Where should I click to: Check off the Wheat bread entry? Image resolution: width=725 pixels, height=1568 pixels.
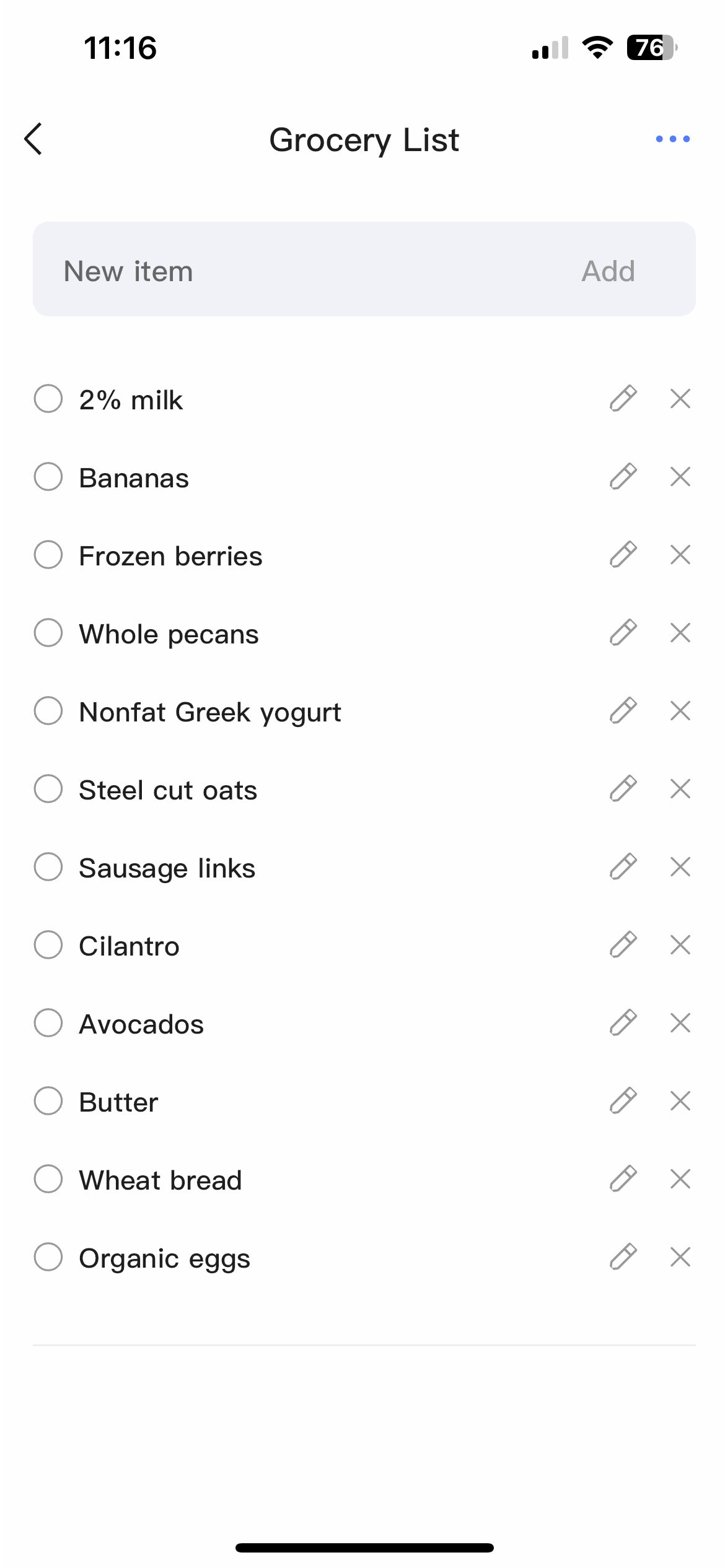point(48,1179)
